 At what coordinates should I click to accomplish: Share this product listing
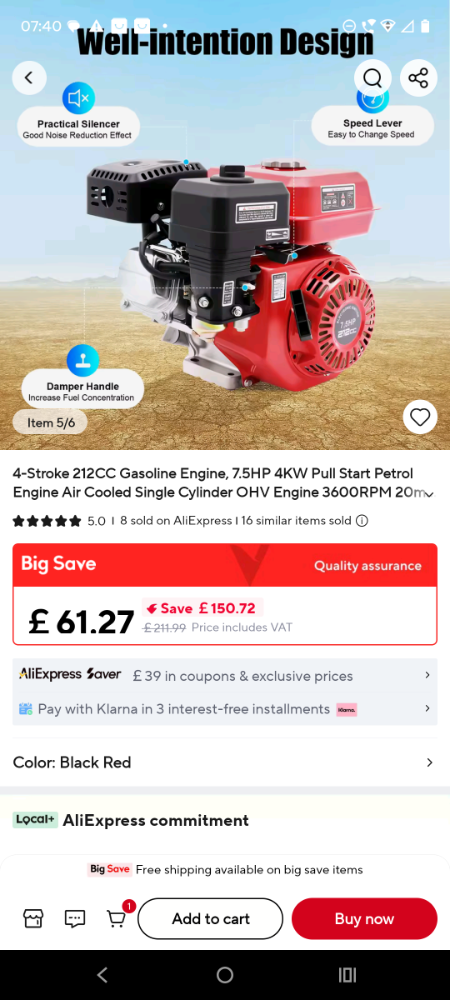tap(419, 78)
